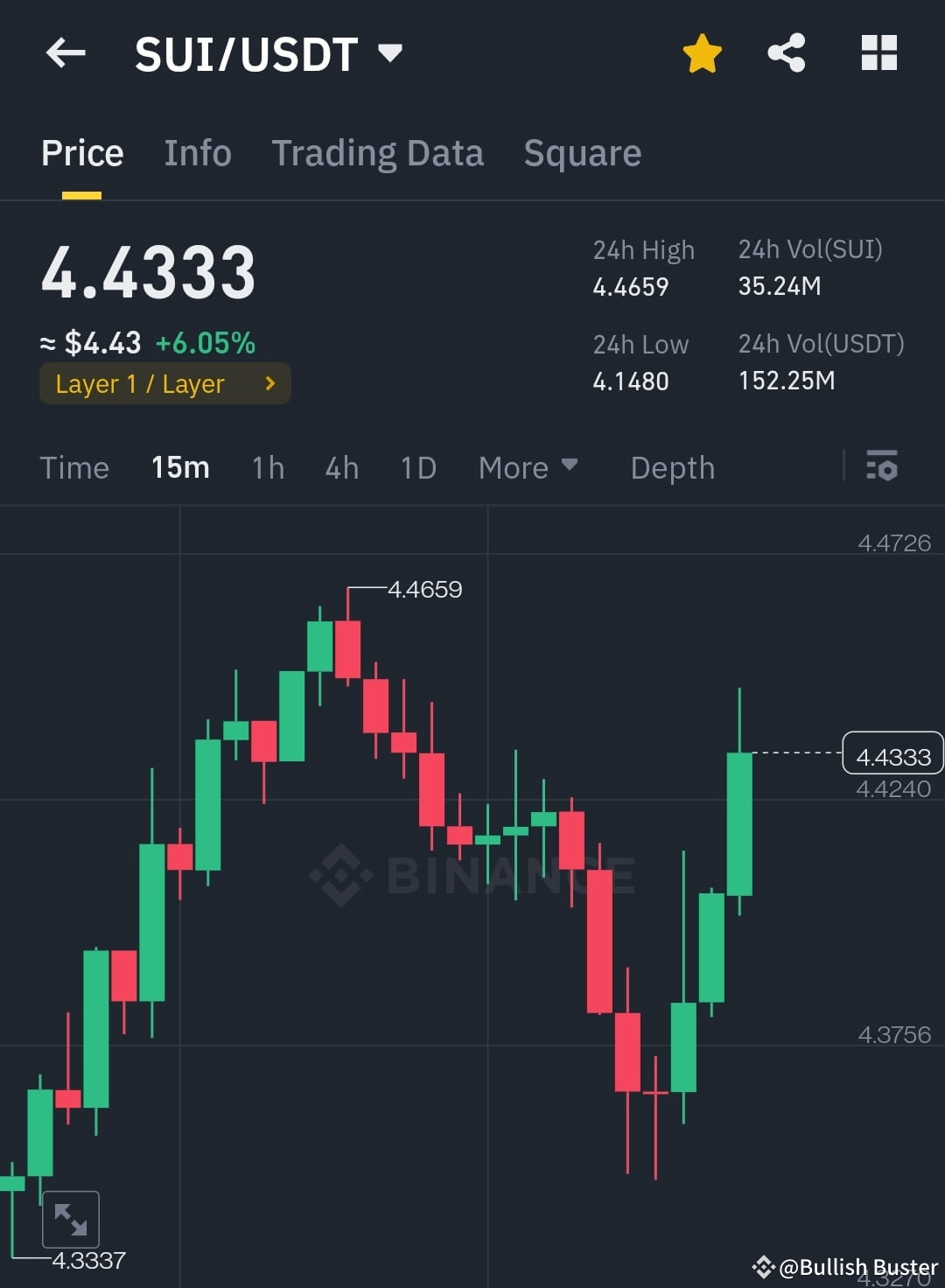Click the back arrow to exit the chart
945x1288 pixels.
point(66,52)
